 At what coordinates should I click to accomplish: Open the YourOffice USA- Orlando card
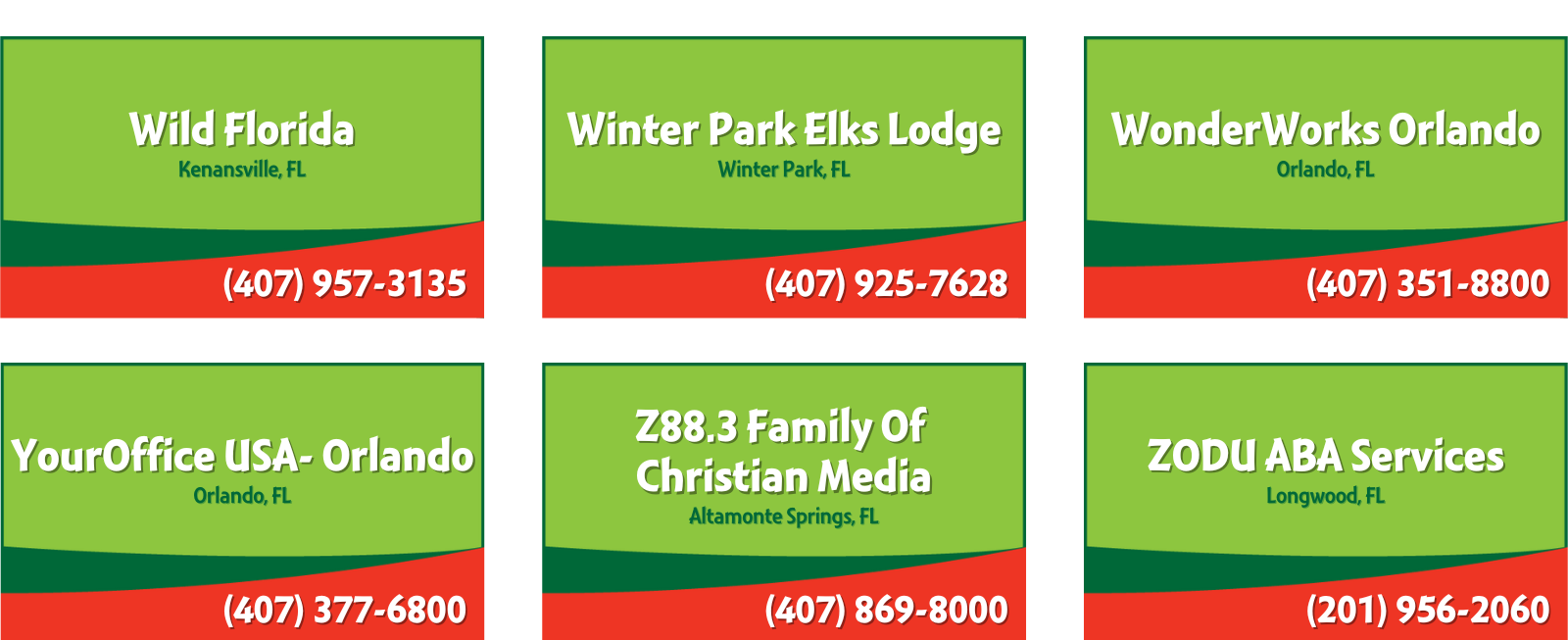click(x=242, y=502)
